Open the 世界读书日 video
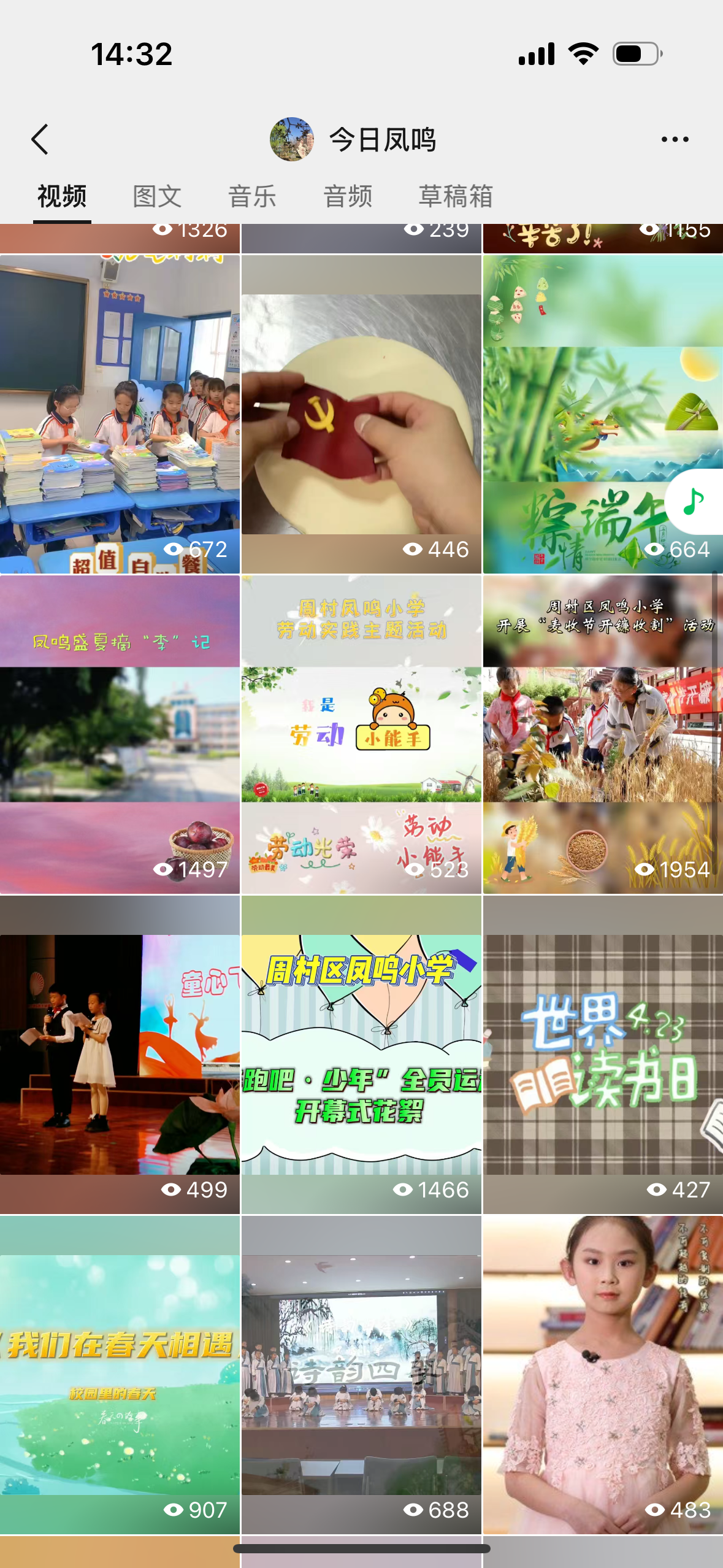 tap(602, 1055)
